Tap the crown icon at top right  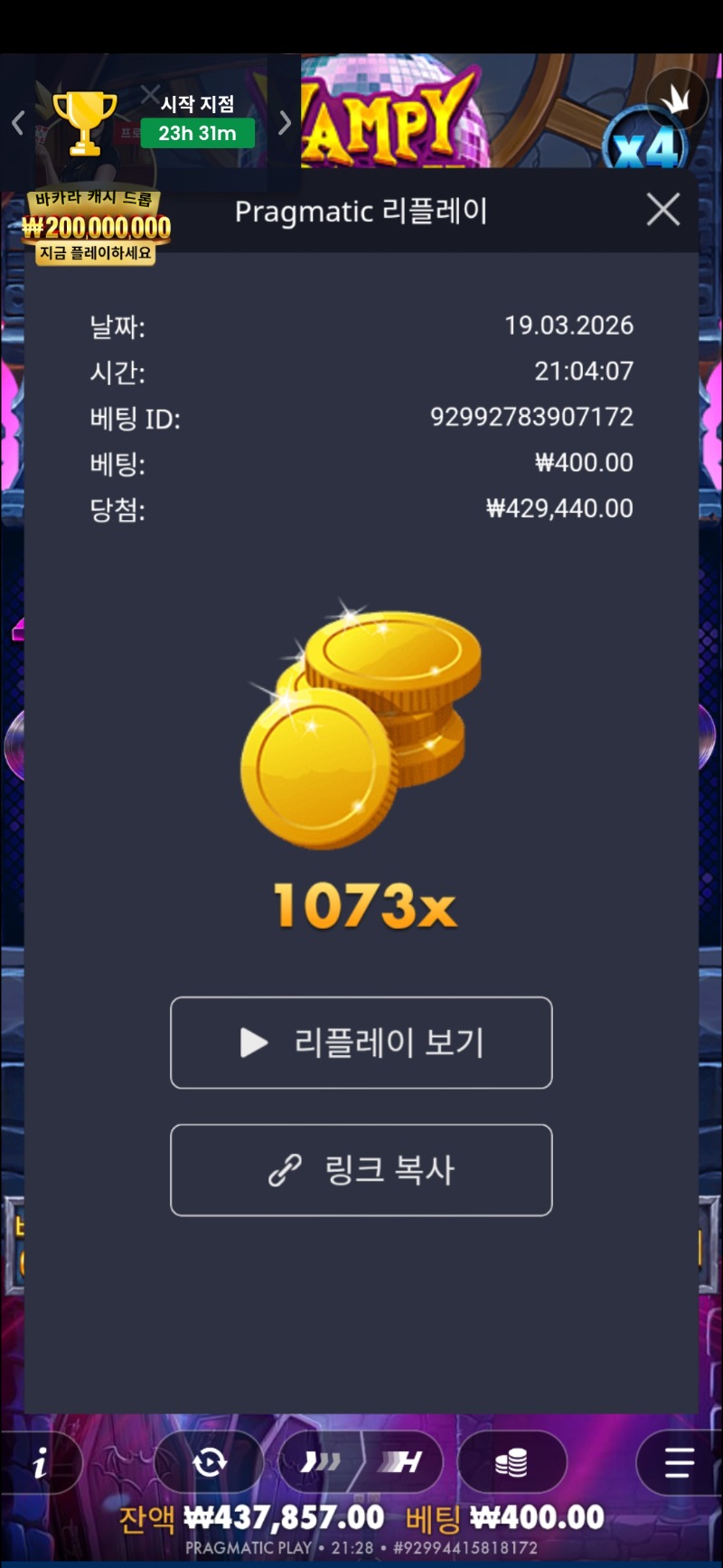click(x=676, y=99)
